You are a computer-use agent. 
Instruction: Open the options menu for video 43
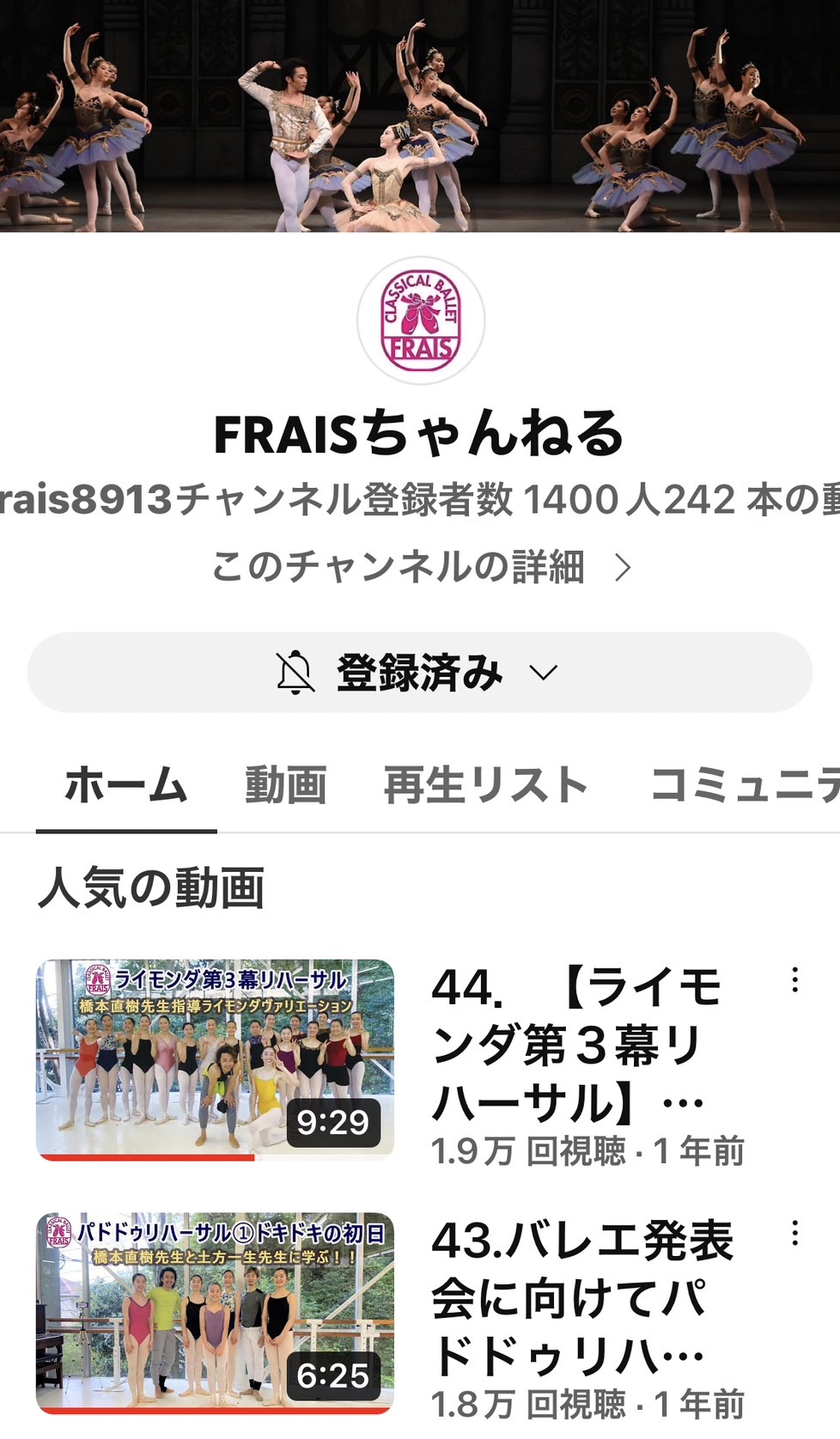795,1234
